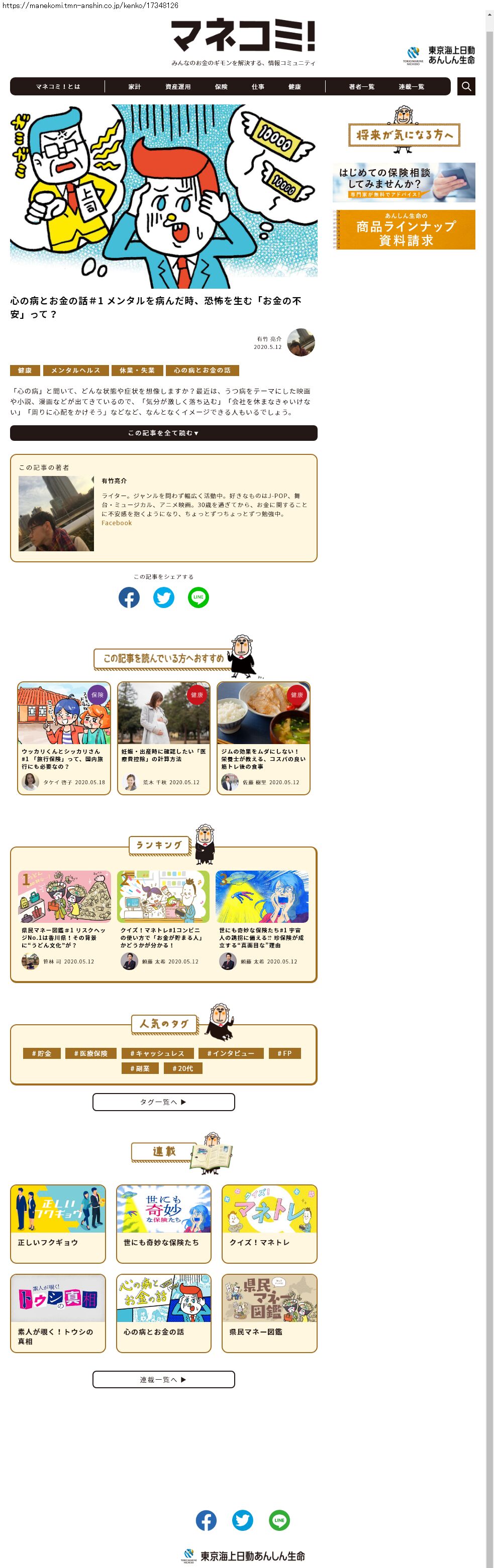Expand article with この記事を全て読む
Viewport: 494px width, 1568px height.
pos(163,433)
